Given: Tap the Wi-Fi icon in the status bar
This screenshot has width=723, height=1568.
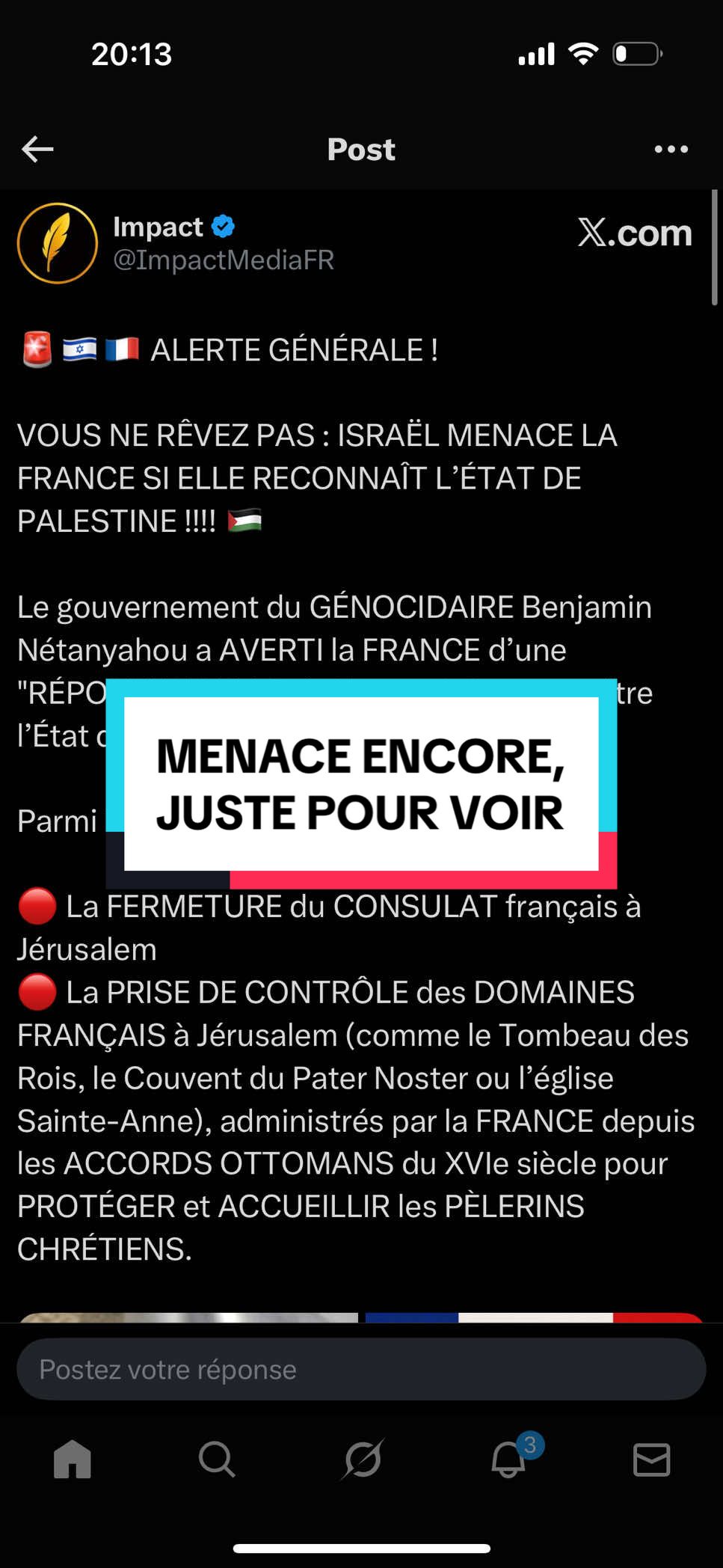Looking at the screenshot, I should pos(582,52).
